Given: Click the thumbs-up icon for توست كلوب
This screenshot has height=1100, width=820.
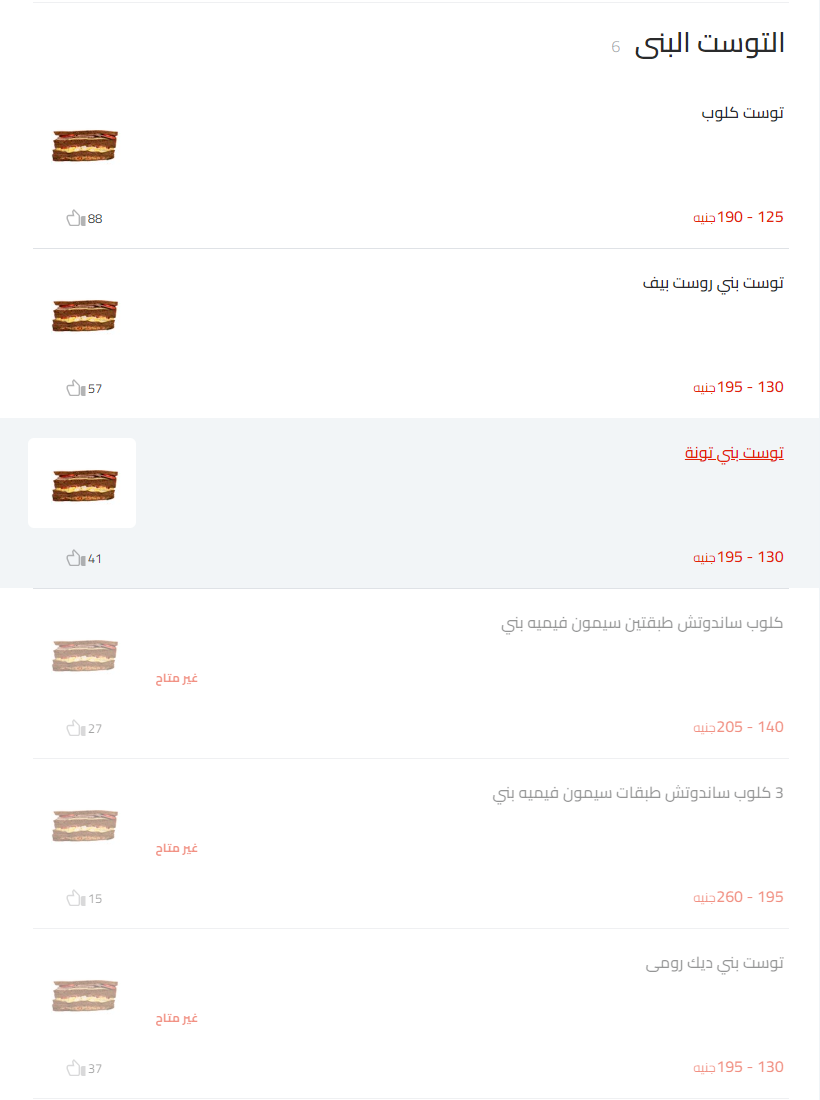Looking at the screenshot, I should tap(75, 217).
